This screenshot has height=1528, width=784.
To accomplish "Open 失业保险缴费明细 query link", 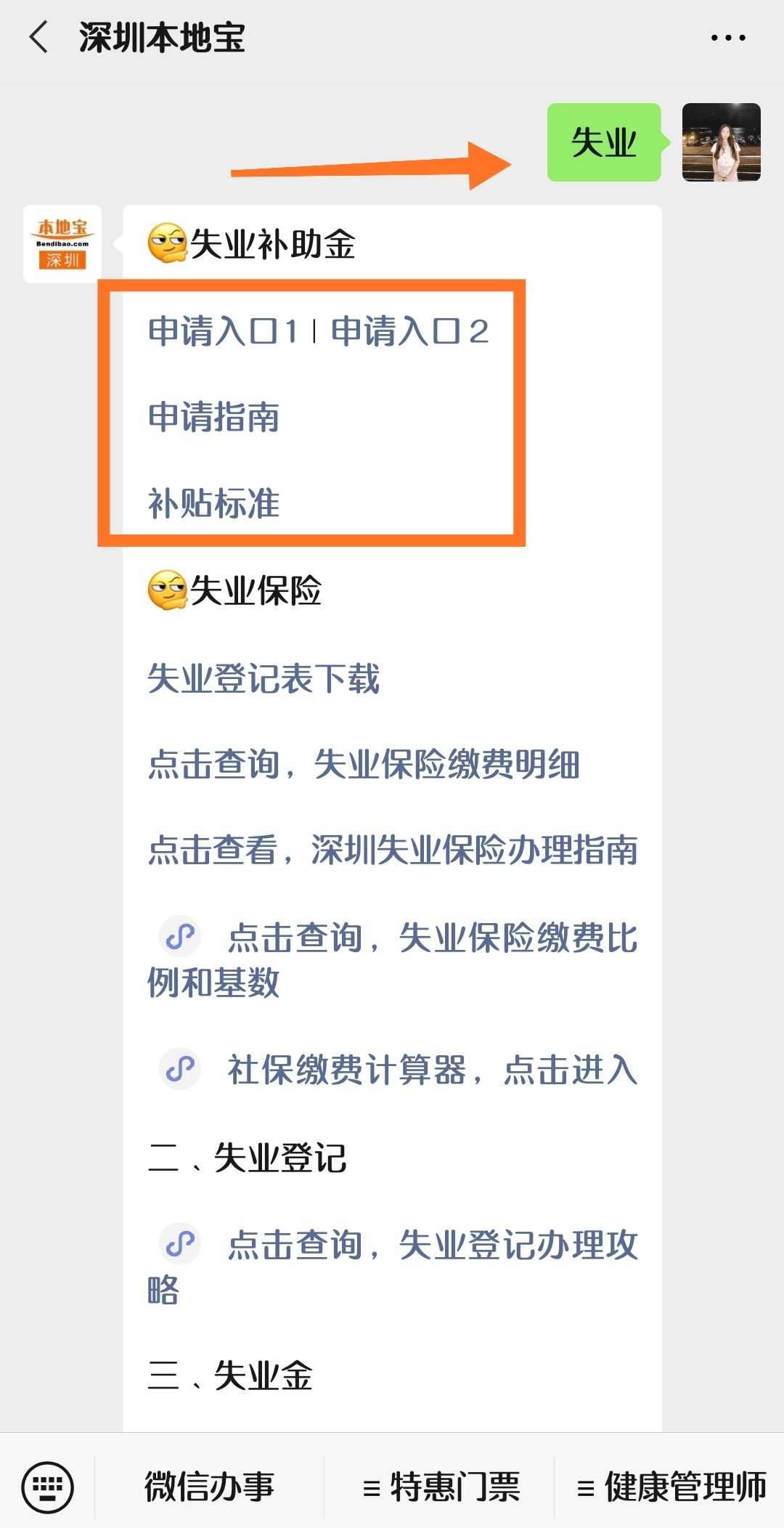I will click(363, 764).
